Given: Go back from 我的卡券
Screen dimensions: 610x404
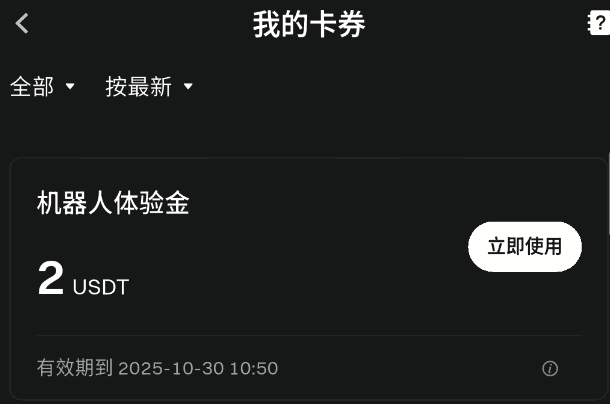Looking at the screenshot, I should click(x=22, y=24).
